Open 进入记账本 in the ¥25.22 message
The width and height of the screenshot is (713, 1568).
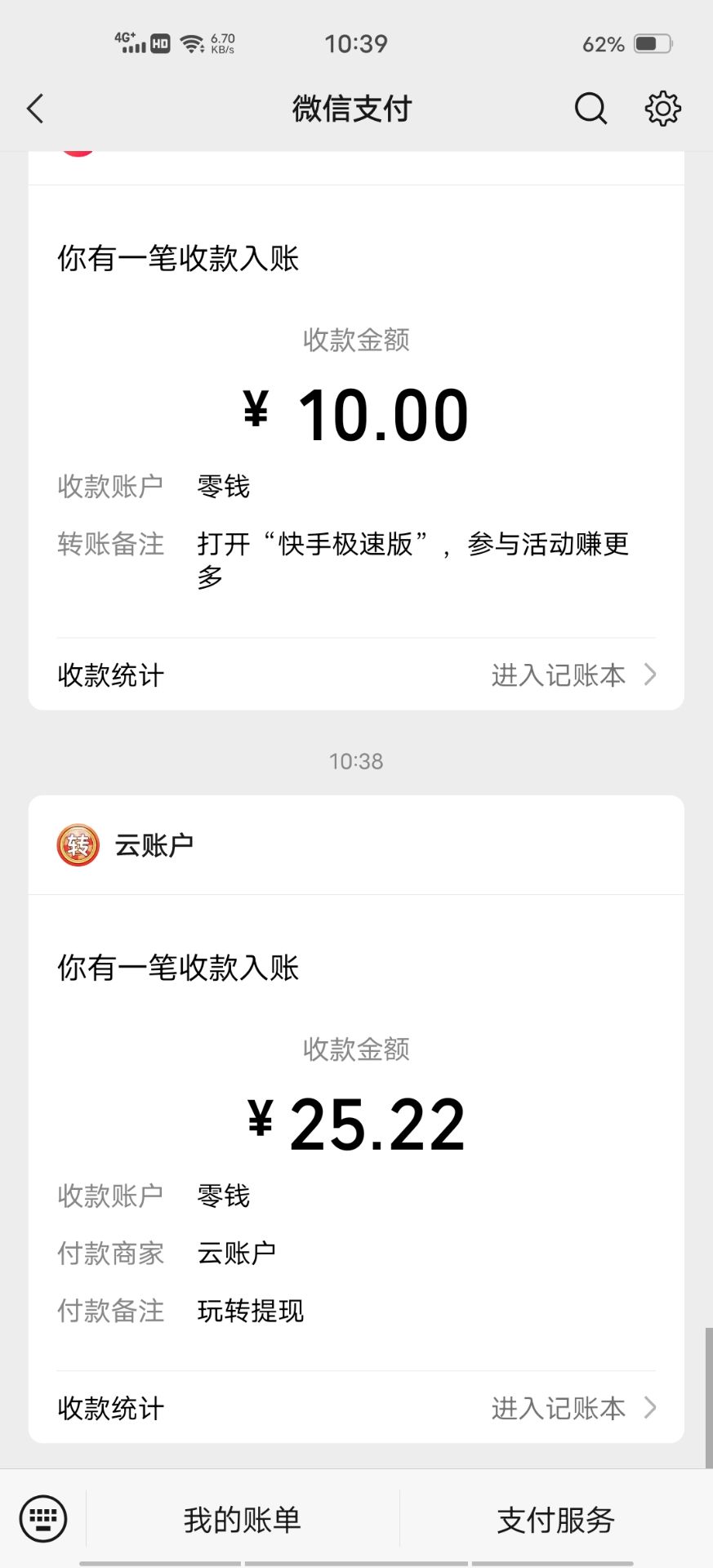pos(559,1407)
